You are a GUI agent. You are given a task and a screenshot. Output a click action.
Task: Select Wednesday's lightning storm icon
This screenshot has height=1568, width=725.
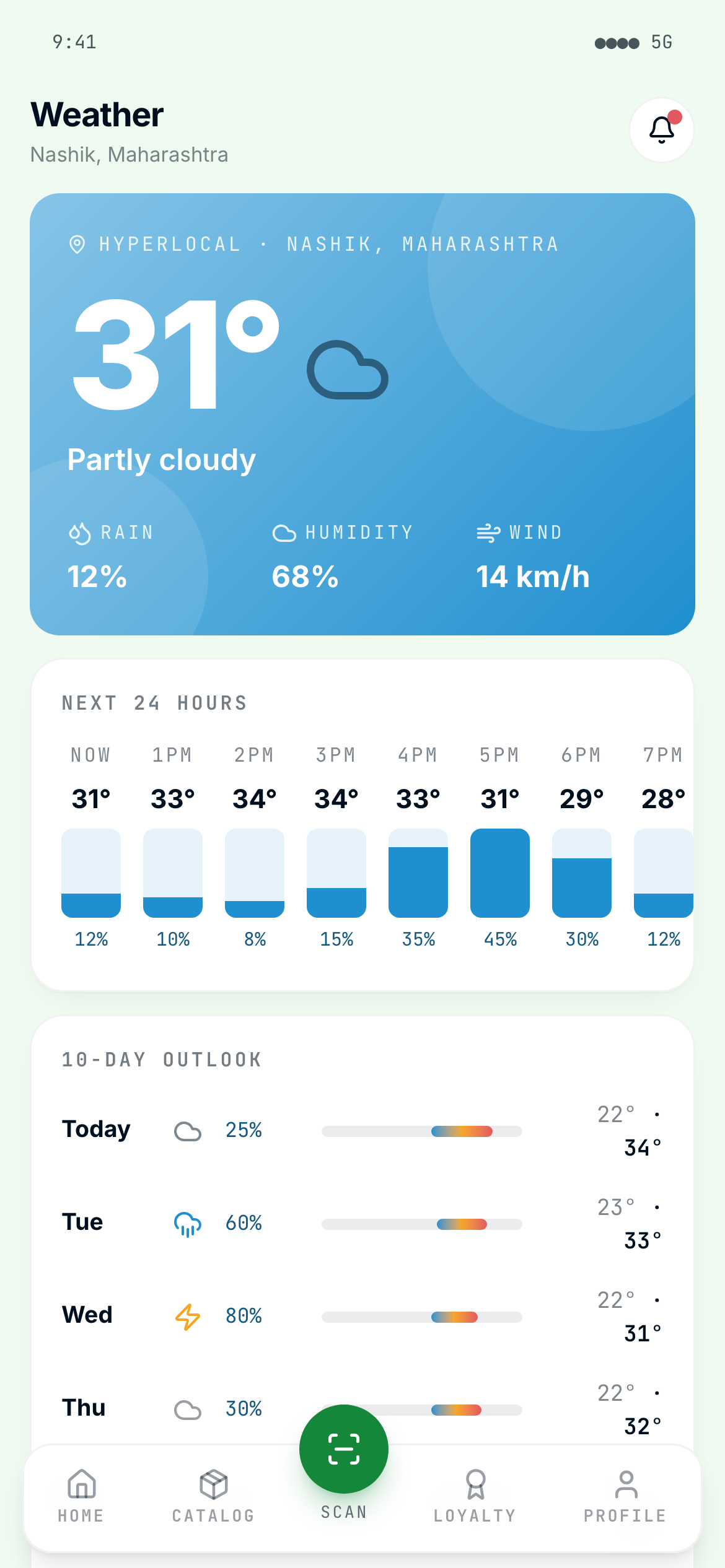pos(186,1315)
